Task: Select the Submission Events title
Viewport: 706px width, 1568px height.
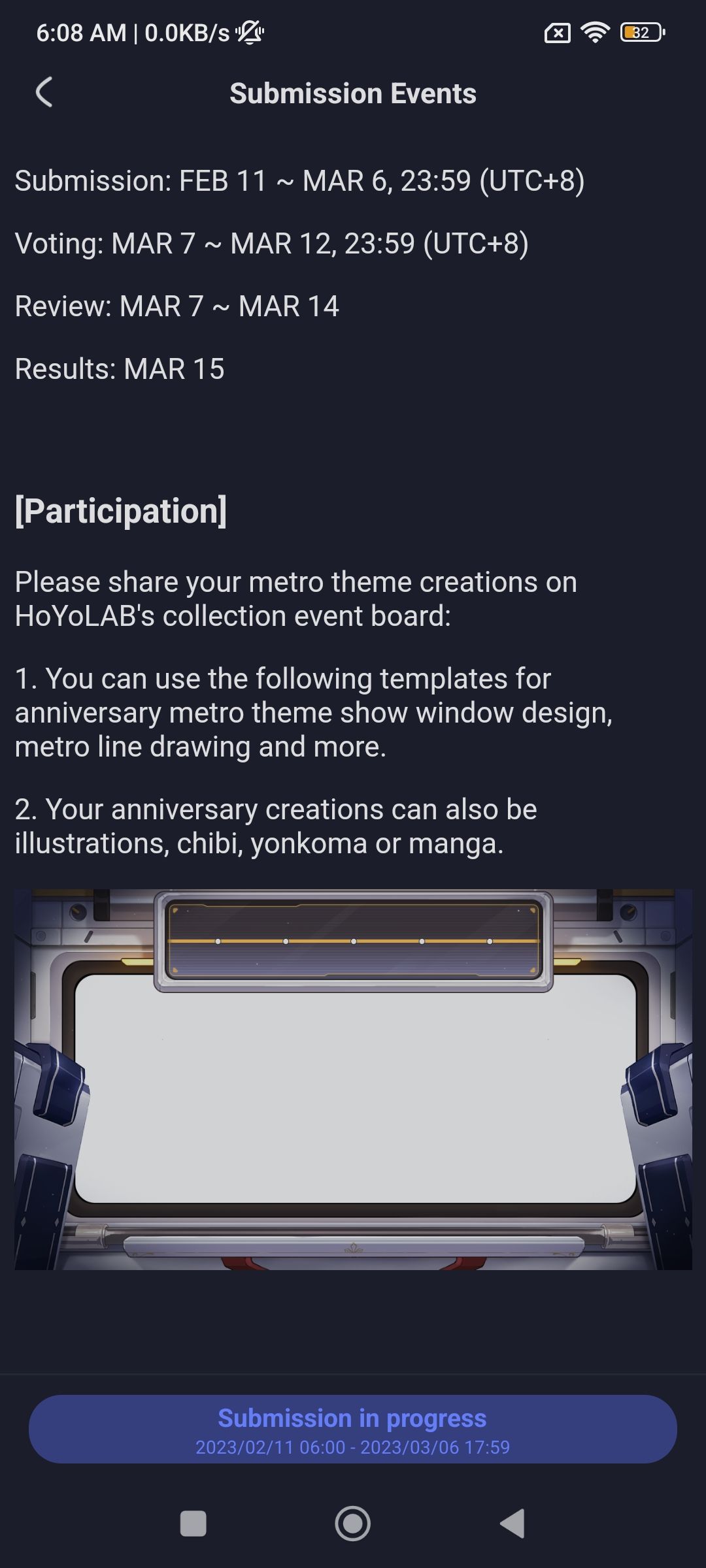Action: pos(354,93)
